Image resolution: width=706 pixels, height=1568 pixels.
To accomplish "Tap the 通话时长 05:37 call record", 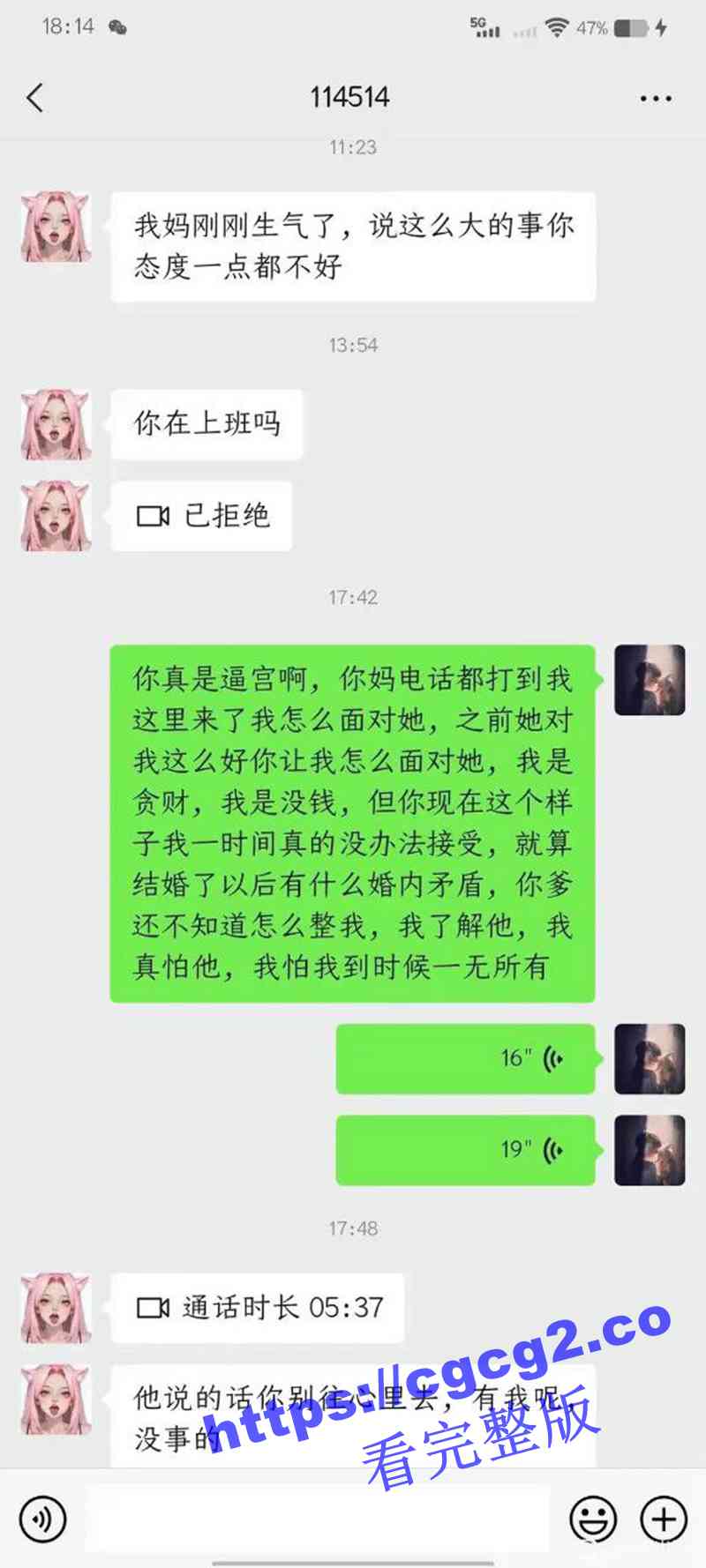I will pos(258,1308).
